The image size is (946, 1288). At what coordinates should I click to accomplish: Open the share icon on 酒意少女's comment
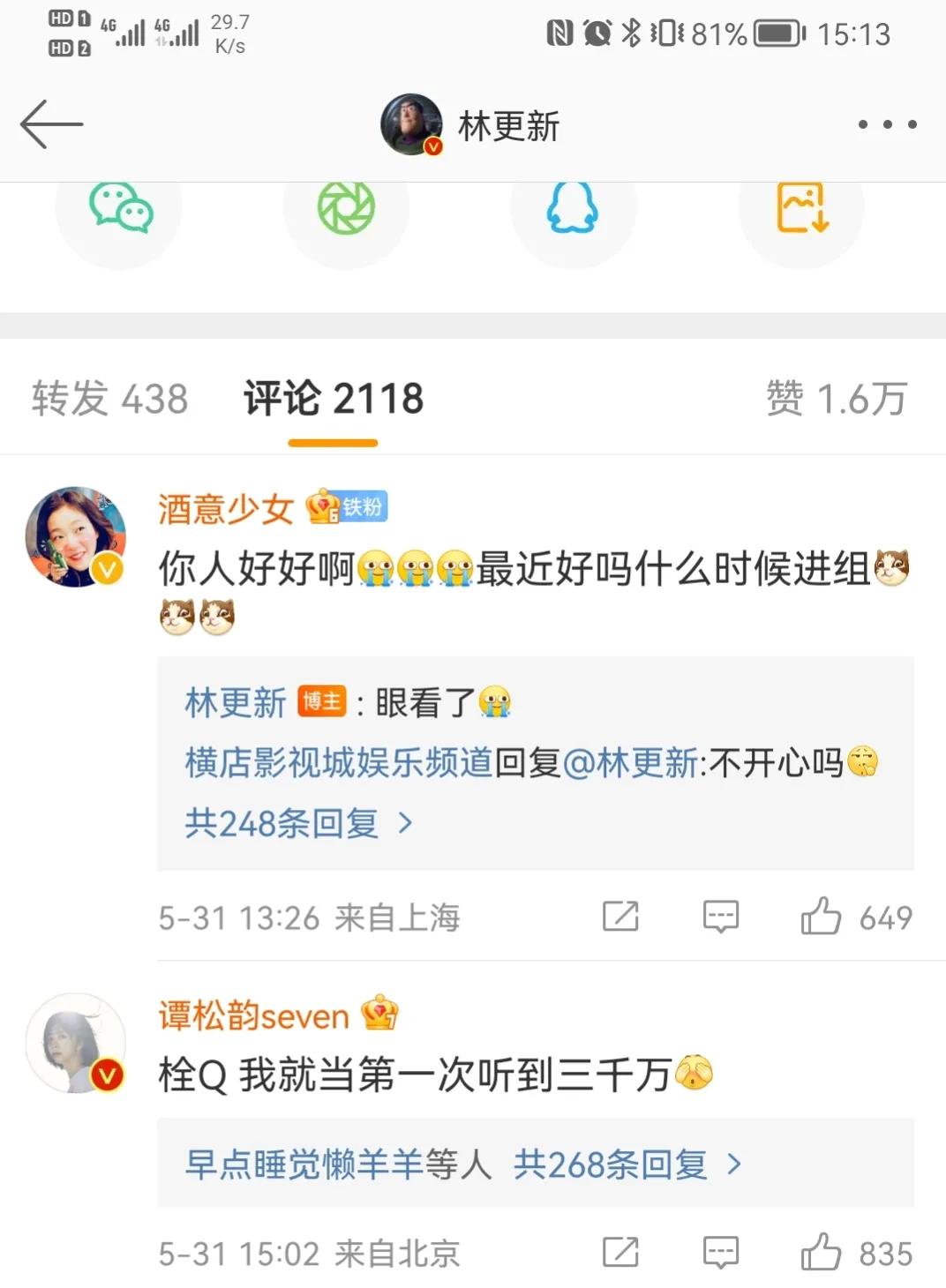[620, 917]
